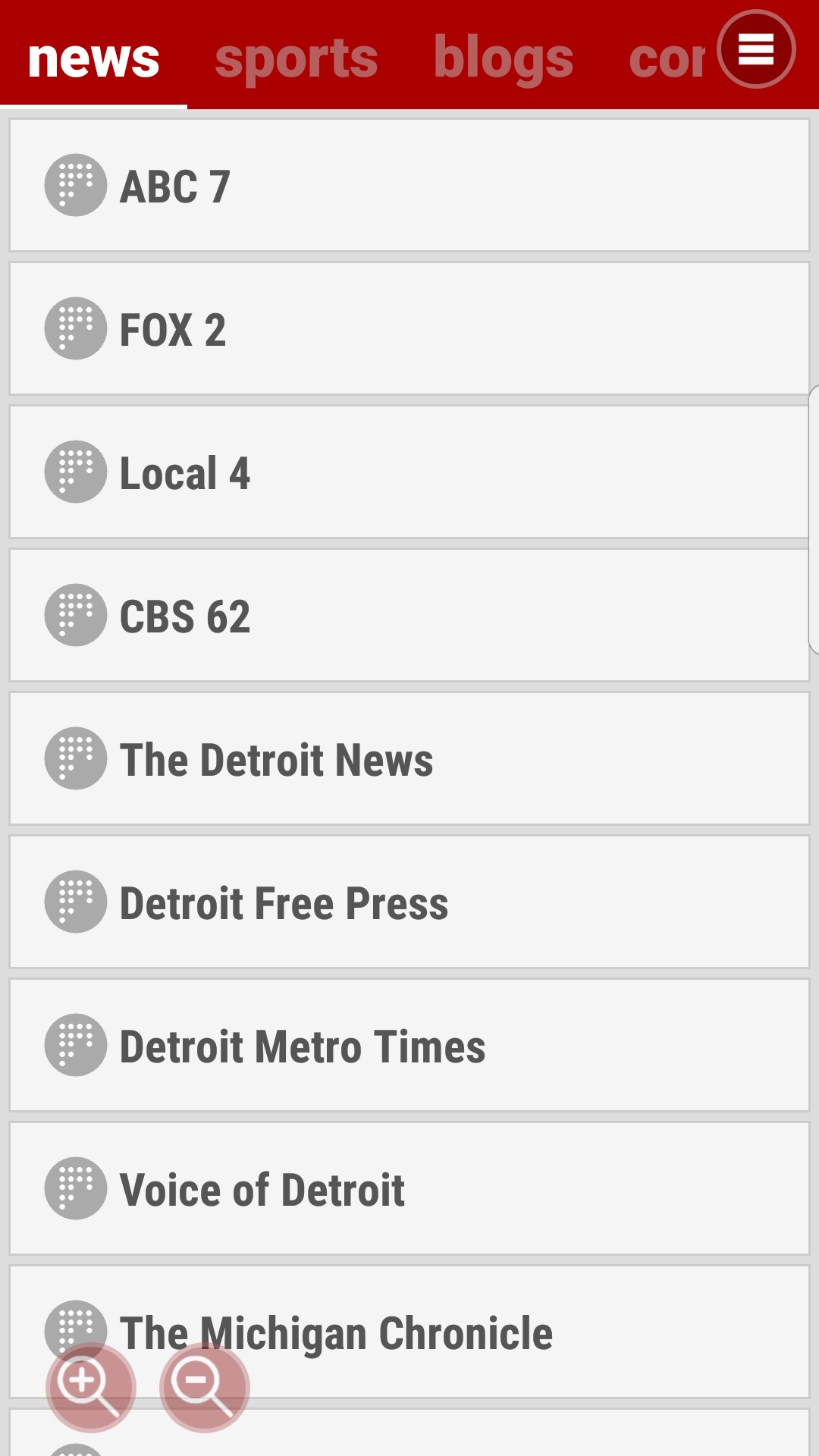This screenshot has width=819, height=1456.
Task: Open Detroit Free Press
Action: 409,902
